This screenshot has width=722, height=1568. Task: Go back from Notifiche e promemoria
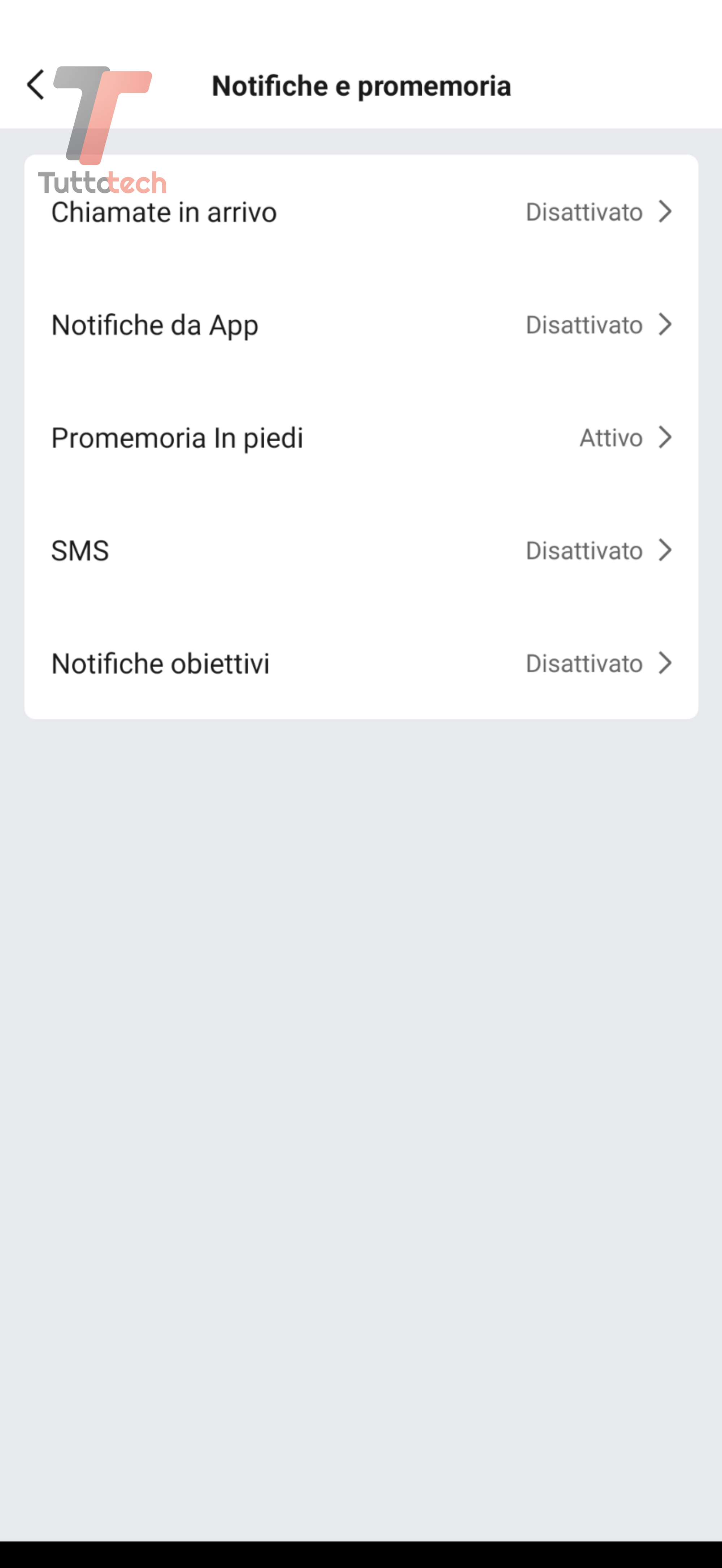point(36,85)
